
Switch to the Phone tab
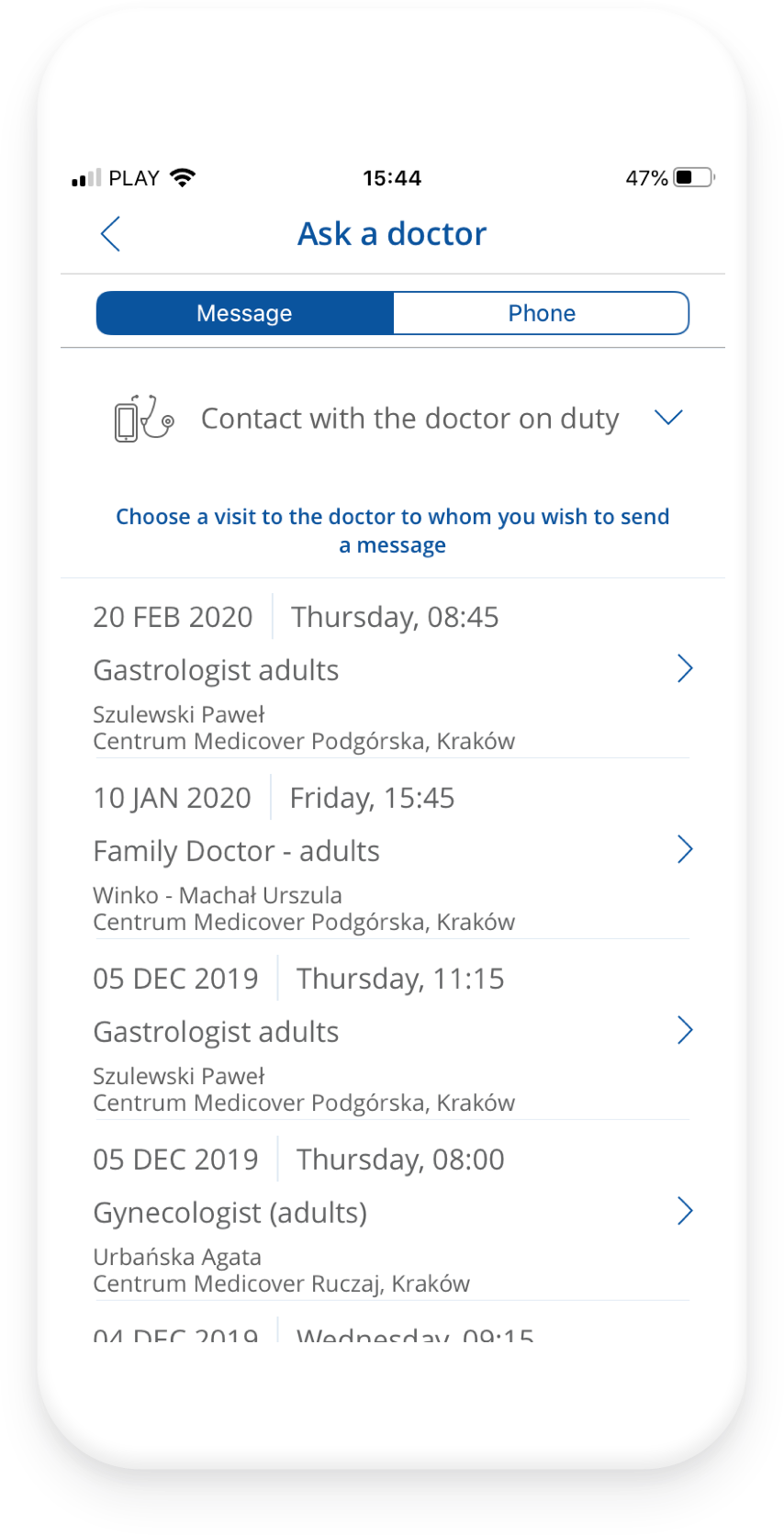point(541,313)
